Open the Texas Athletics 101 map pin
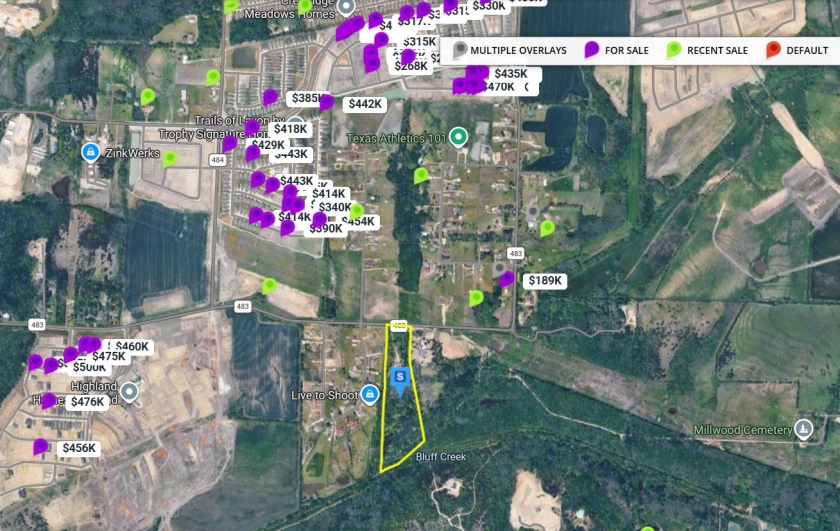840x531 pixels. click(459, 137)
